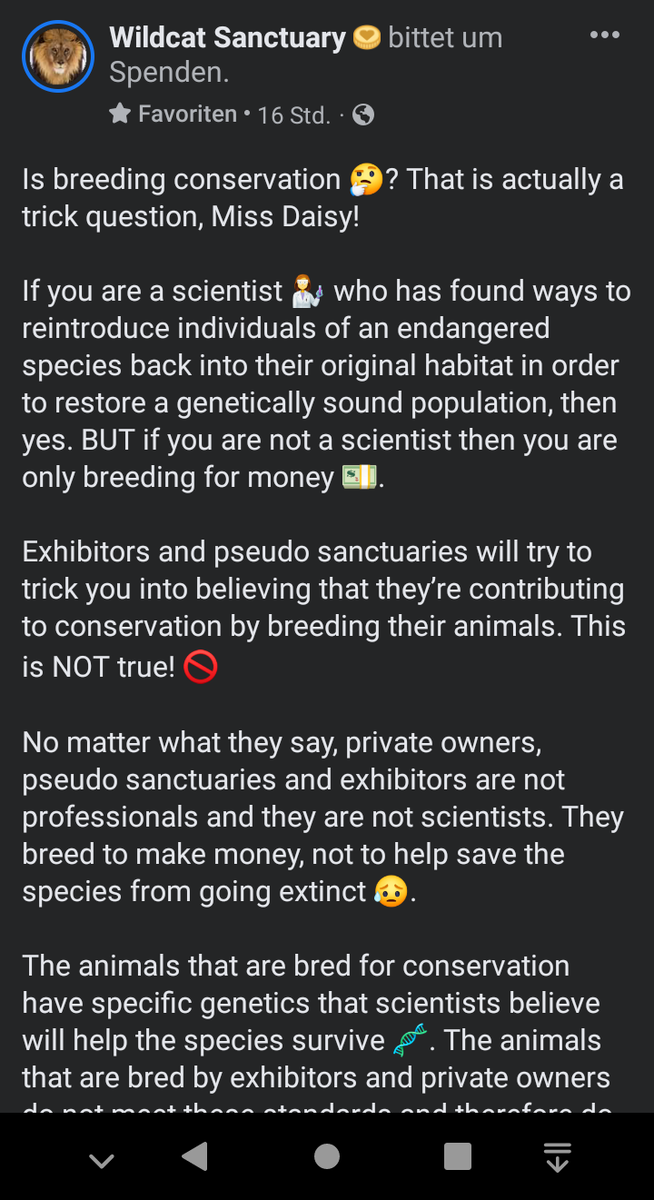
Task: Hide the navigation bar with down chevron
Action: pos(101,1159)
